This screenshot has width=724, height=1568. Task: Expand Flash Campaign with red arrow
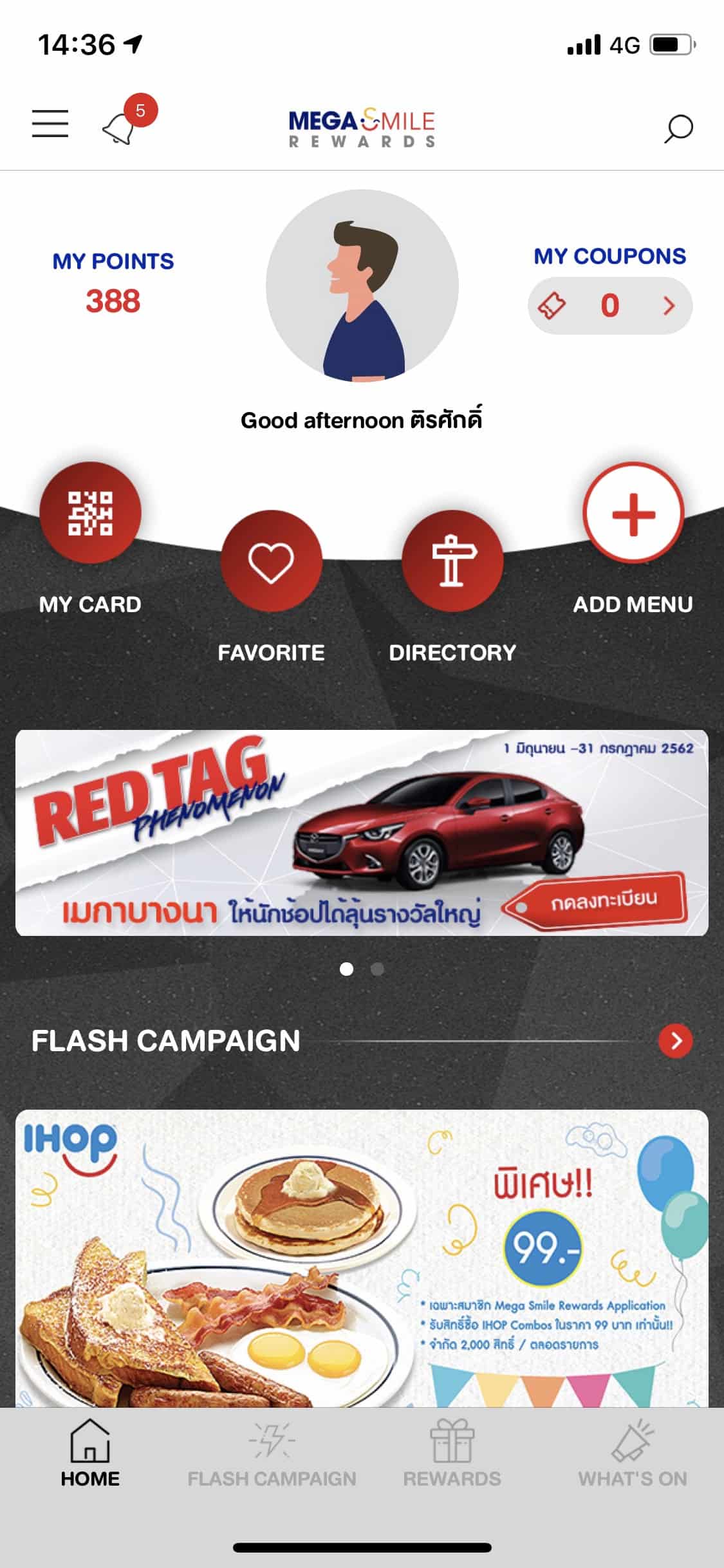click(676, 1041)
